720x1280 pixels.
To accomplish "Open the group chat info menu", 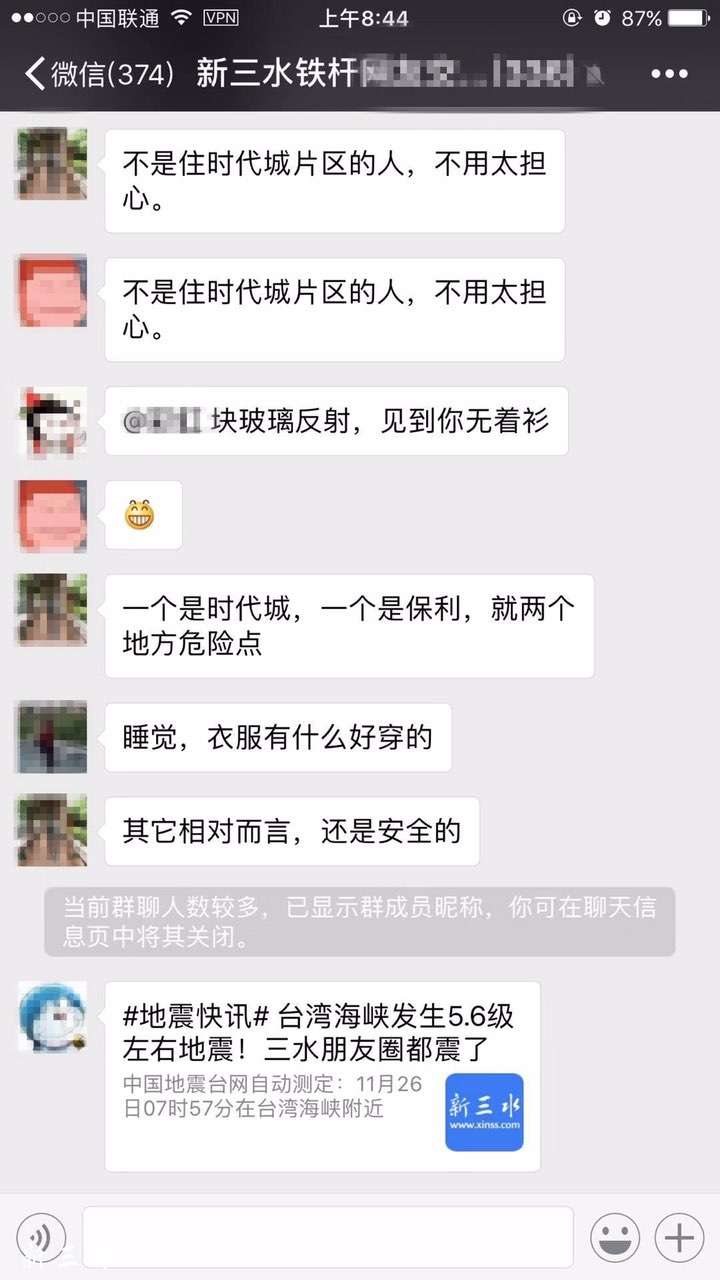I will pyautogui.click(x=669, y=74).
